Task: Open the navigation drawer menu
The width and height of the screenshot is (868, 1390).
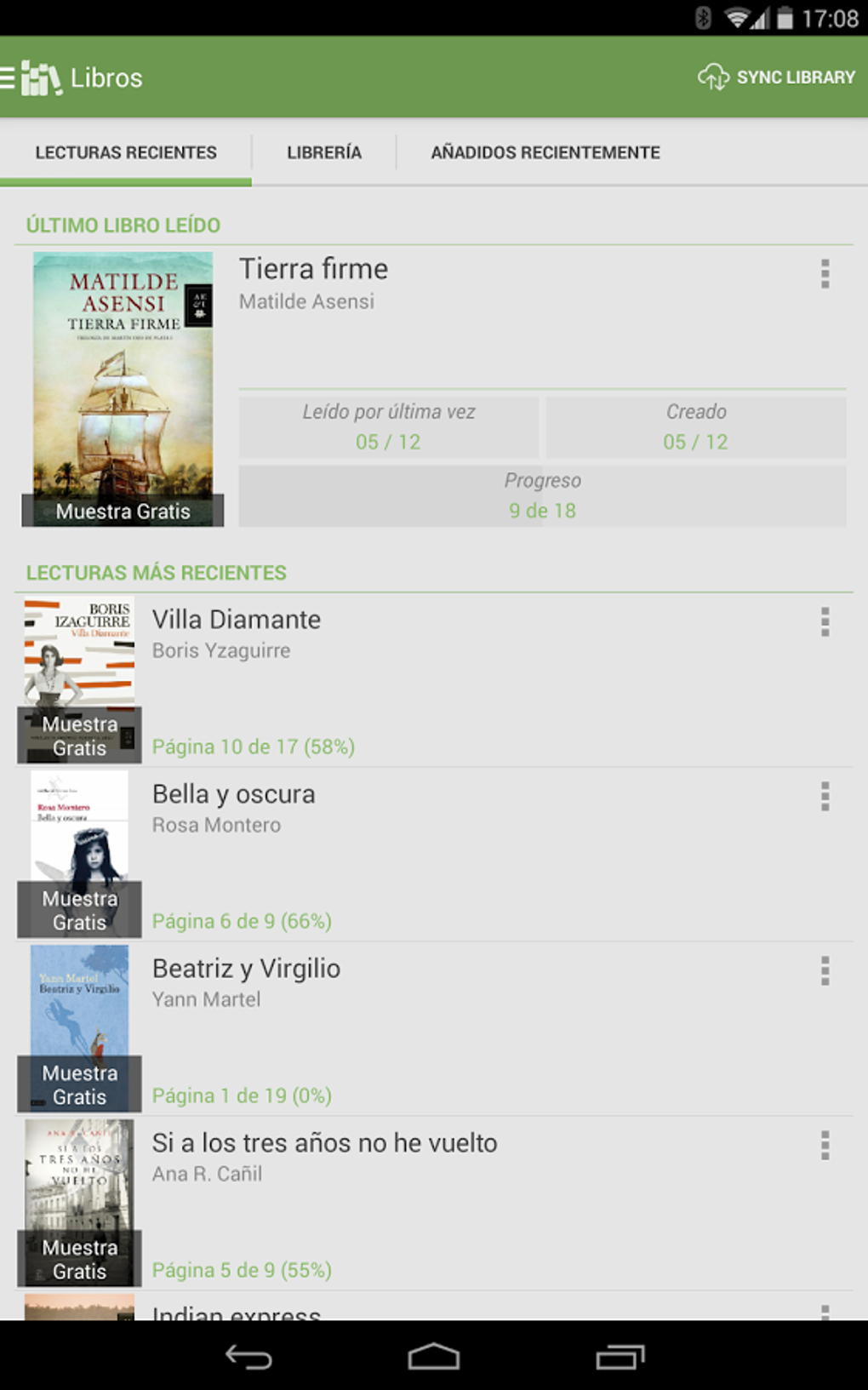Action: click(x=9, y=78)
